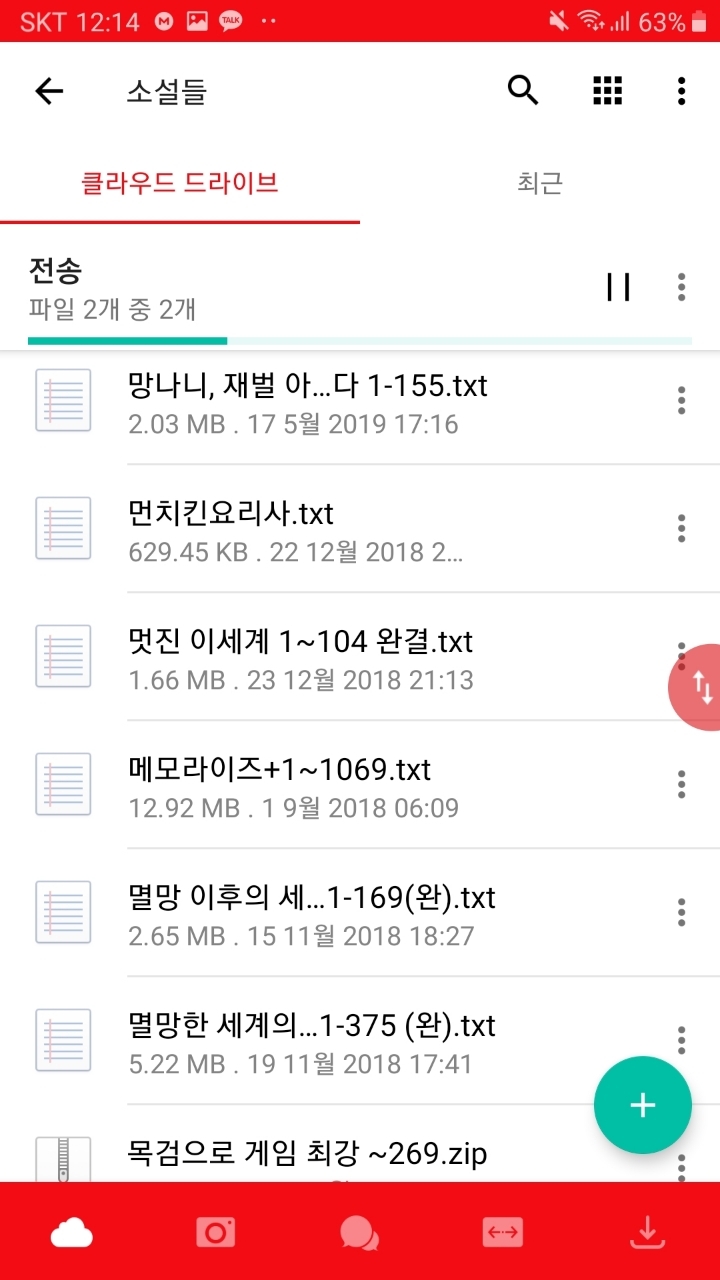The height and width of the screenshot is (1280, 720).
Task: Open the 전송 transfer options menu
Action: click(x=681, y=287)
